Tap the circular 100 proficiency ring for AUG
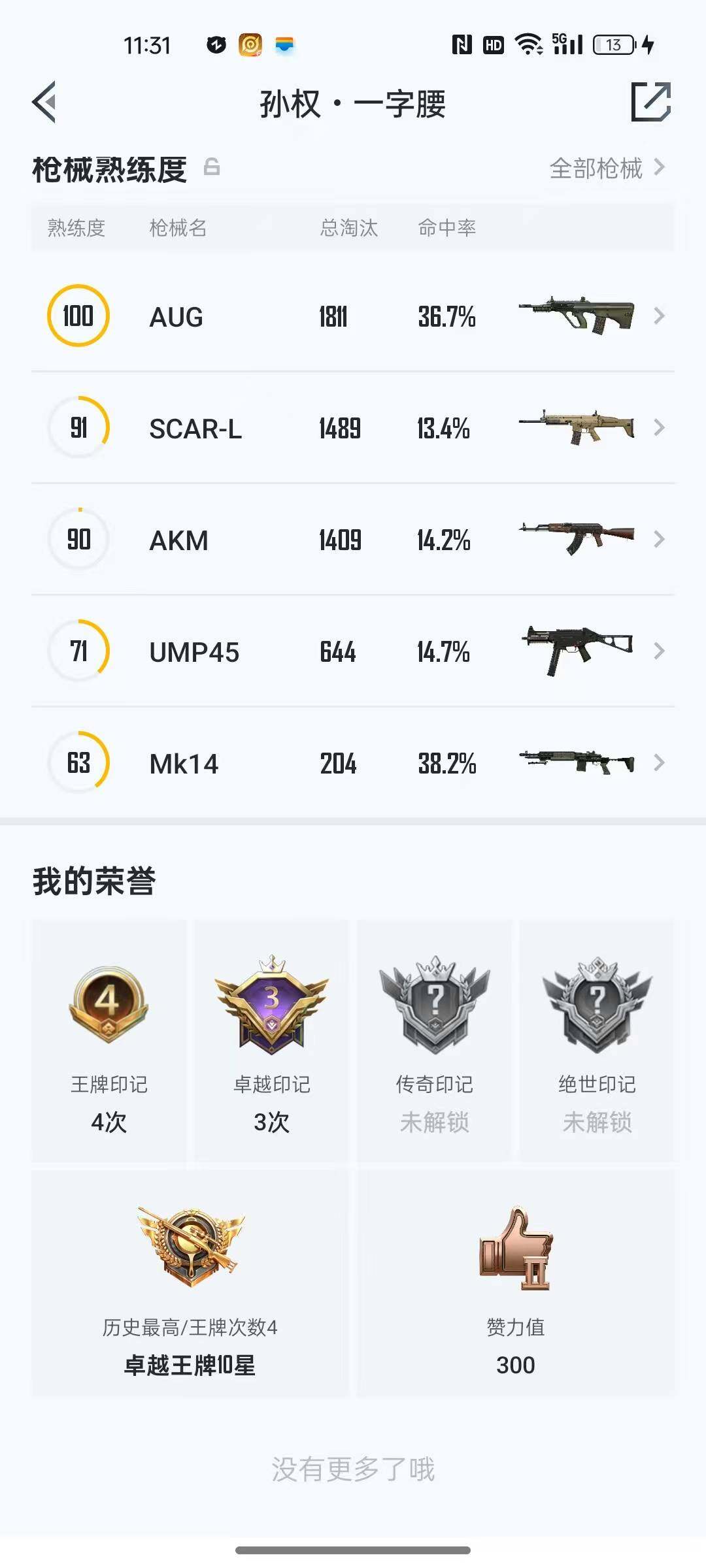This screenshot has width=706, height=1568. (x=78, y=317)
